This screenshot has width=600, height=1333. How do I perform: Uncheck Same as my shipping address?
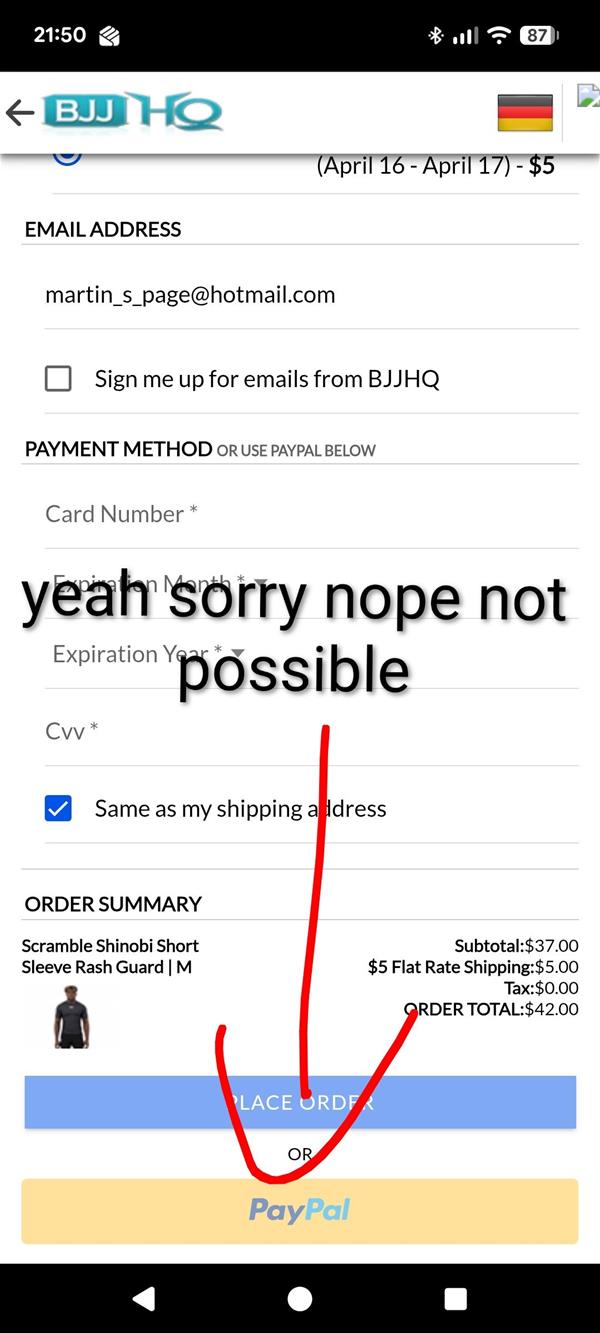pos(59,809)
